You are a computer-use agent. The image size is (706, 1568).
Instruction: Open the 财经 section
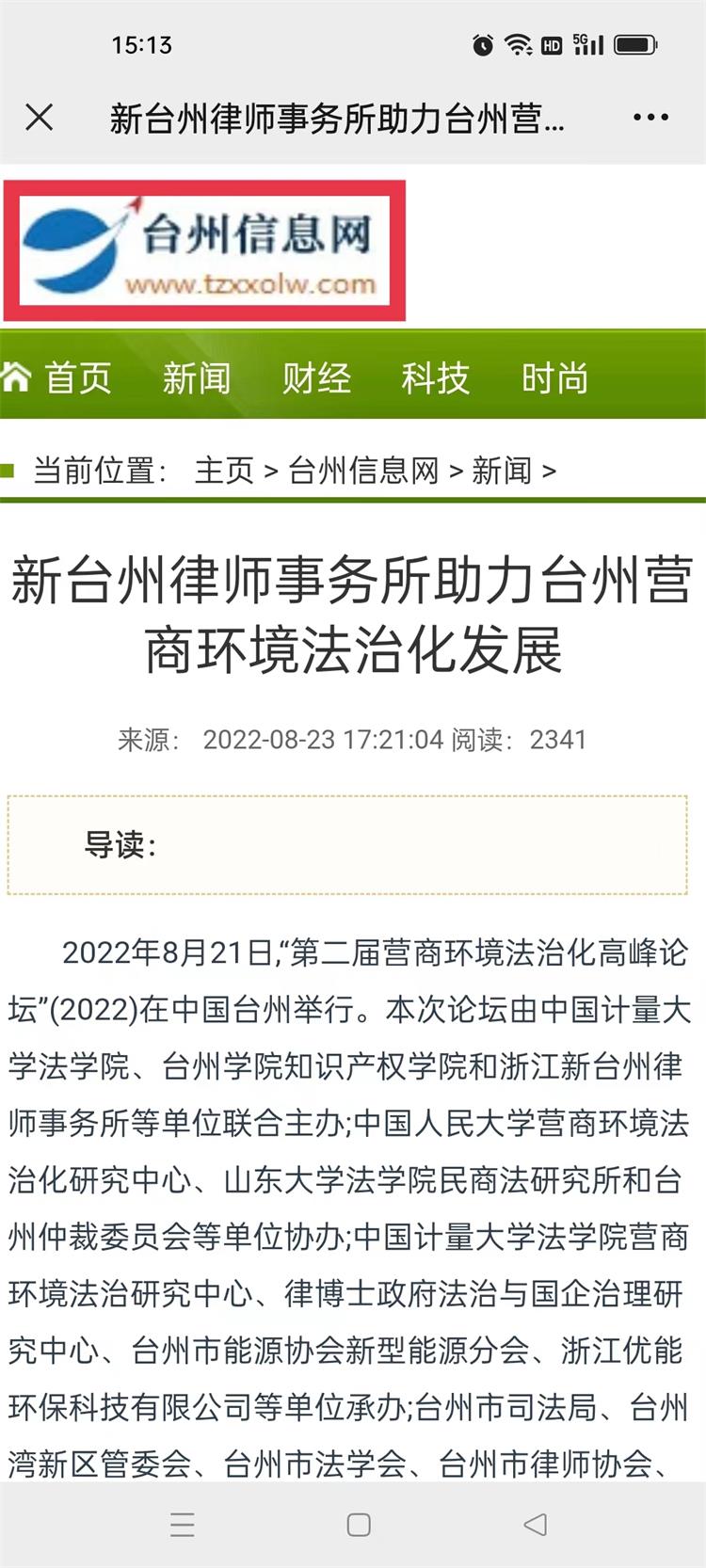(x=316, y=378)
